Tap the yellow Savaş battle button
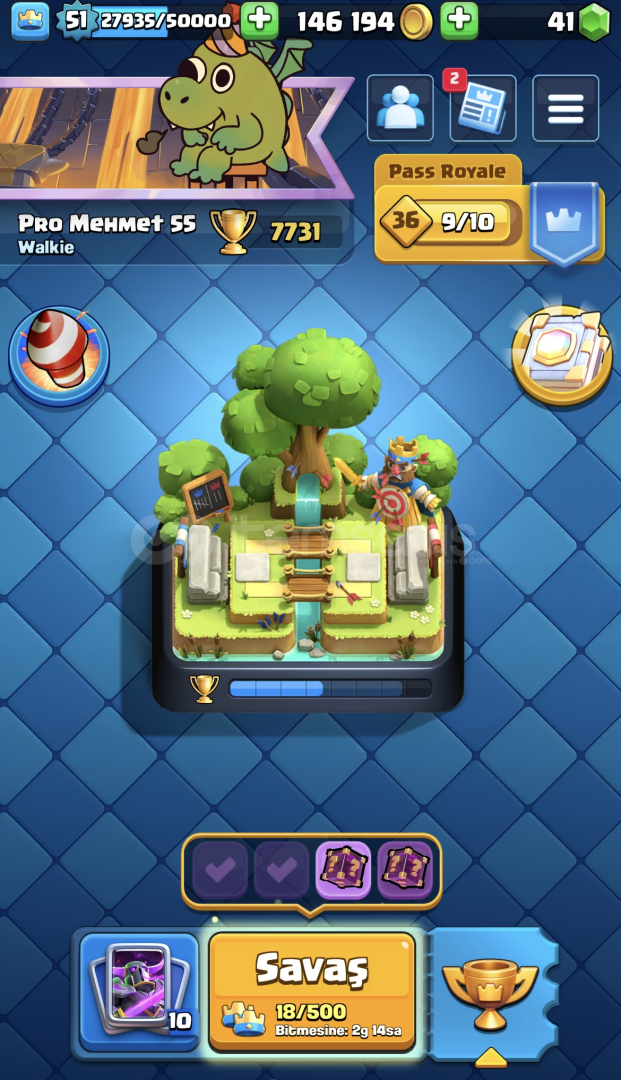The image size is (621, 1080). click(312, 990)
